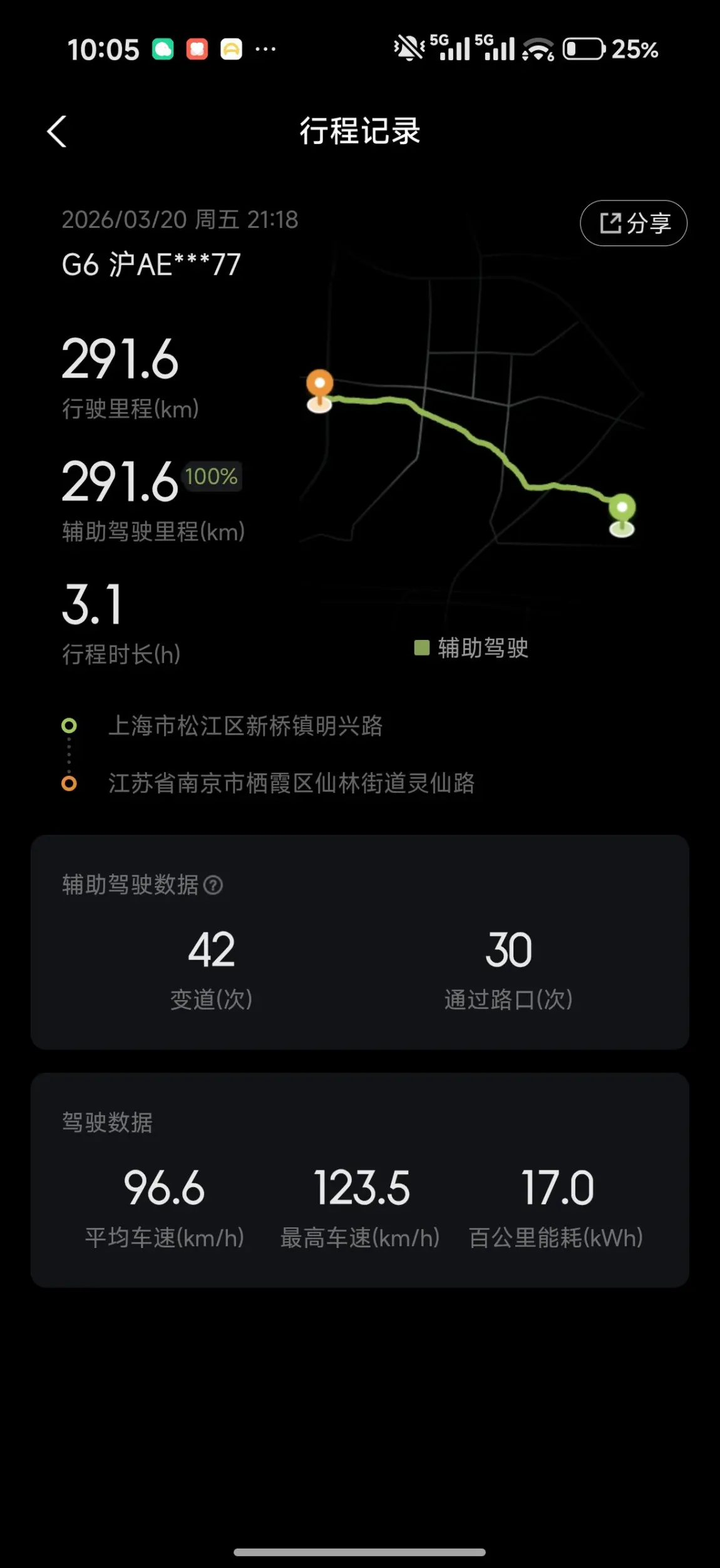Go back from the 行程记录 page

(57, 132)
